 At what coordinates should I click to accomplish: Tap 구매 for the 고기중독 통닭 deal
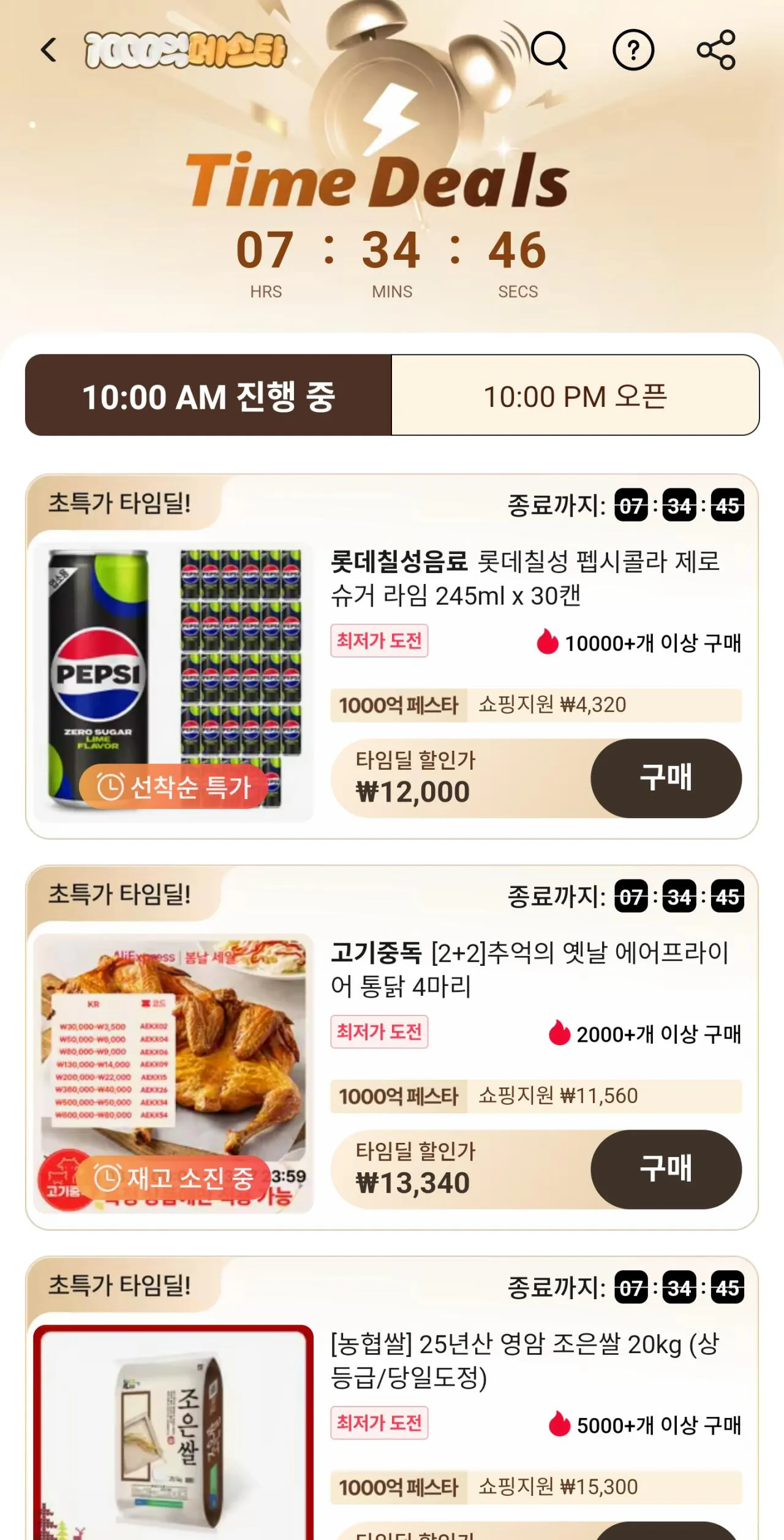(666, 1169)
